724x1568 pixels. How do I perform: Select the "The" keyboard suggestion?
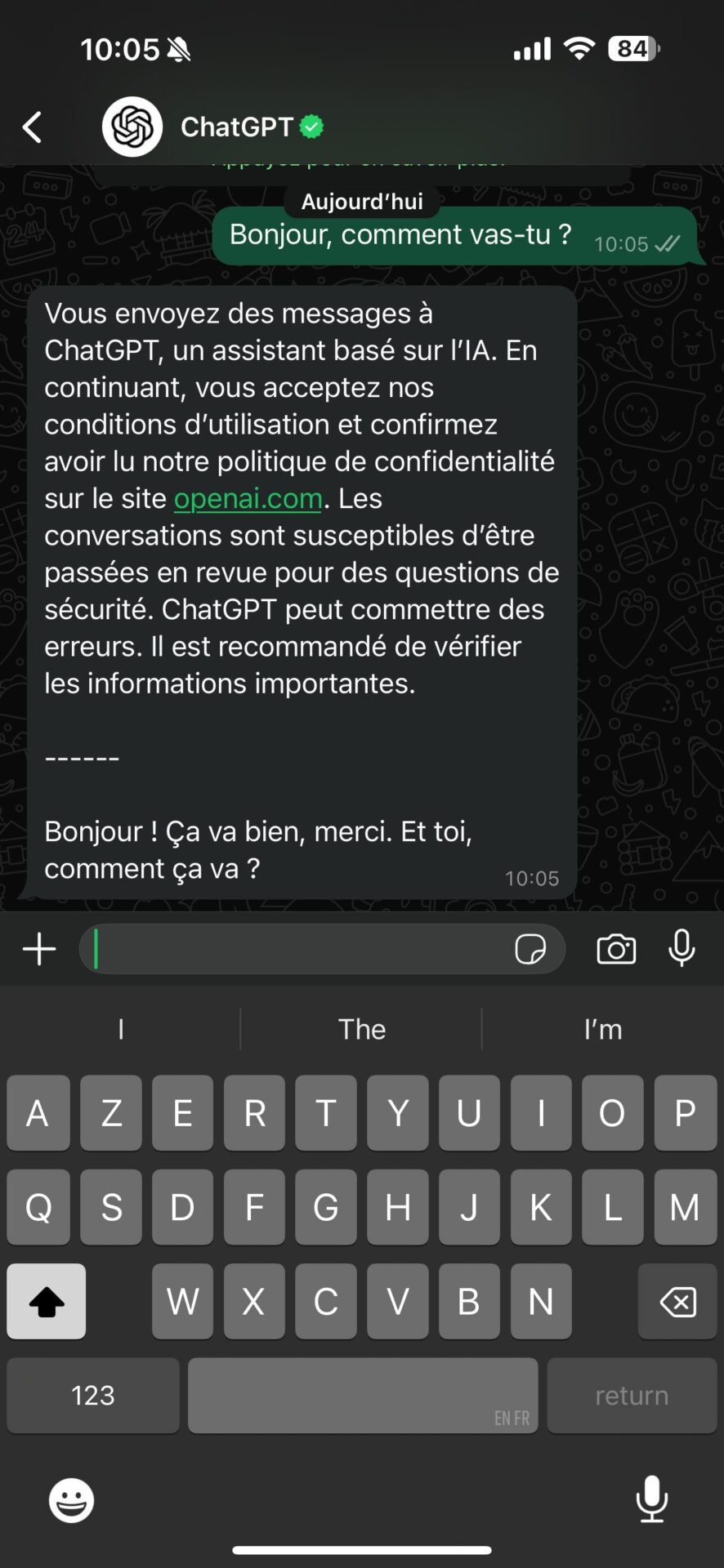click(361, 1029)
